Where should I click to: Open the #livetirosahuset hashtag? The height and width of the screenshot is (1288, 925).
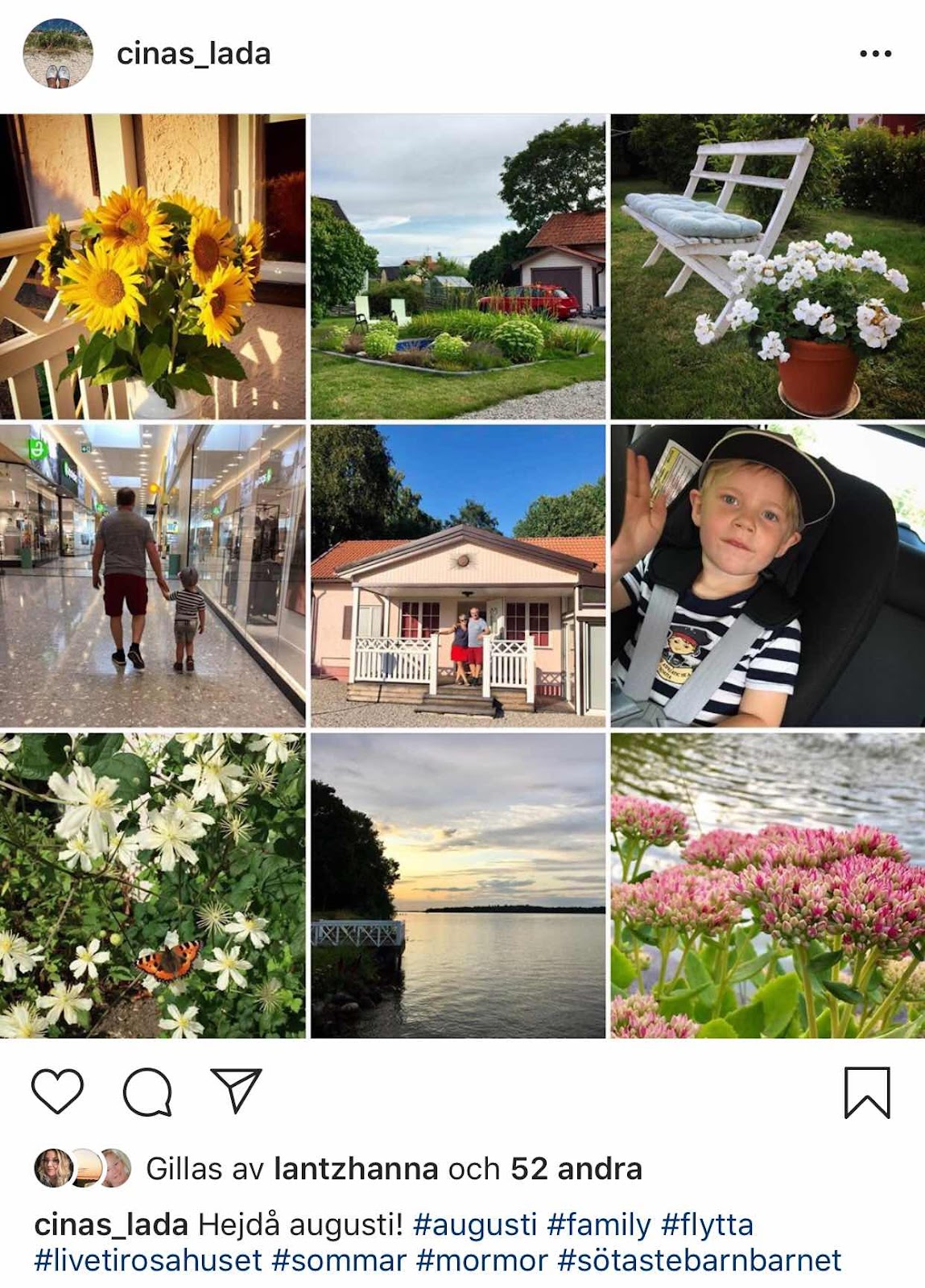pos(148,1260)
